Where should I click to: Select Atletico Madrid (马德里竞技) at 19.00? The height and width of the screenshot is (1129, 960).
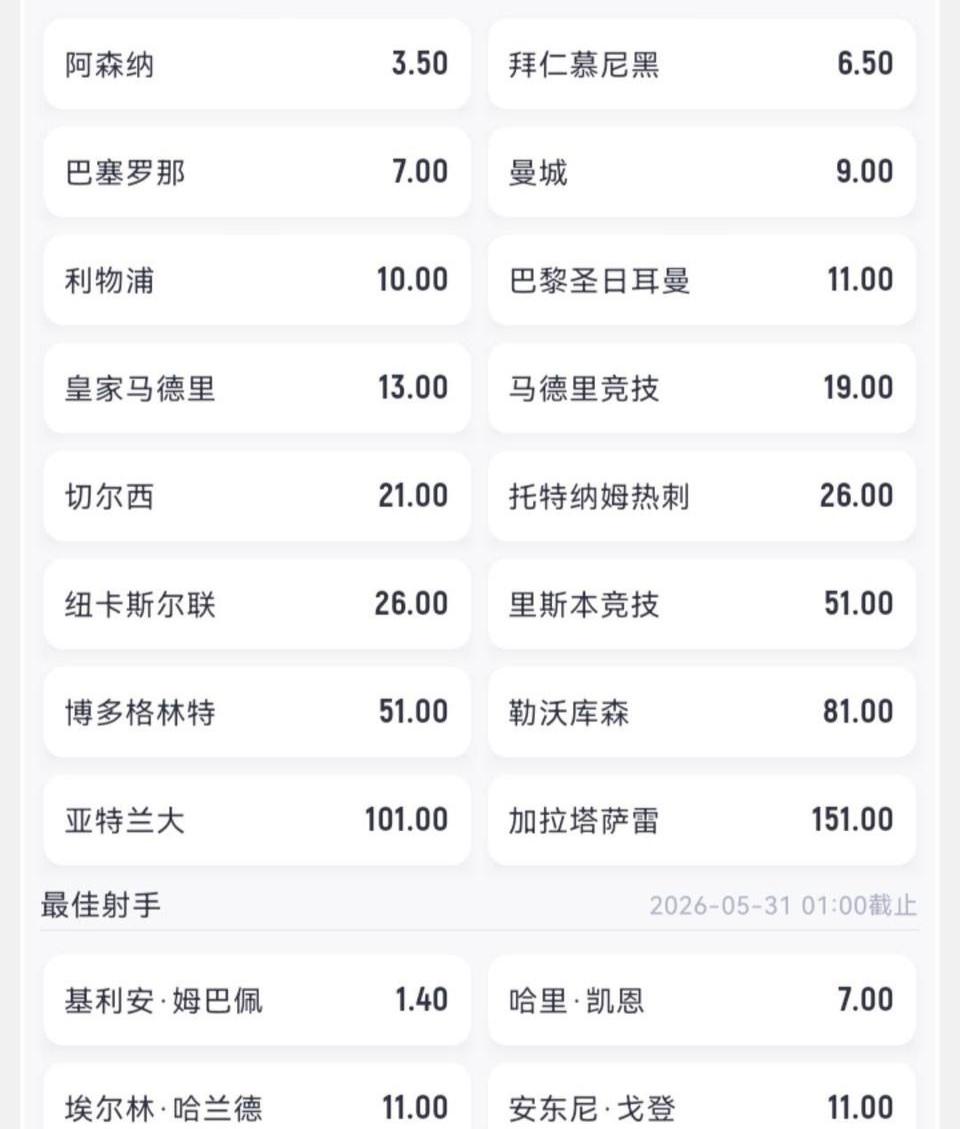point(700,388)
